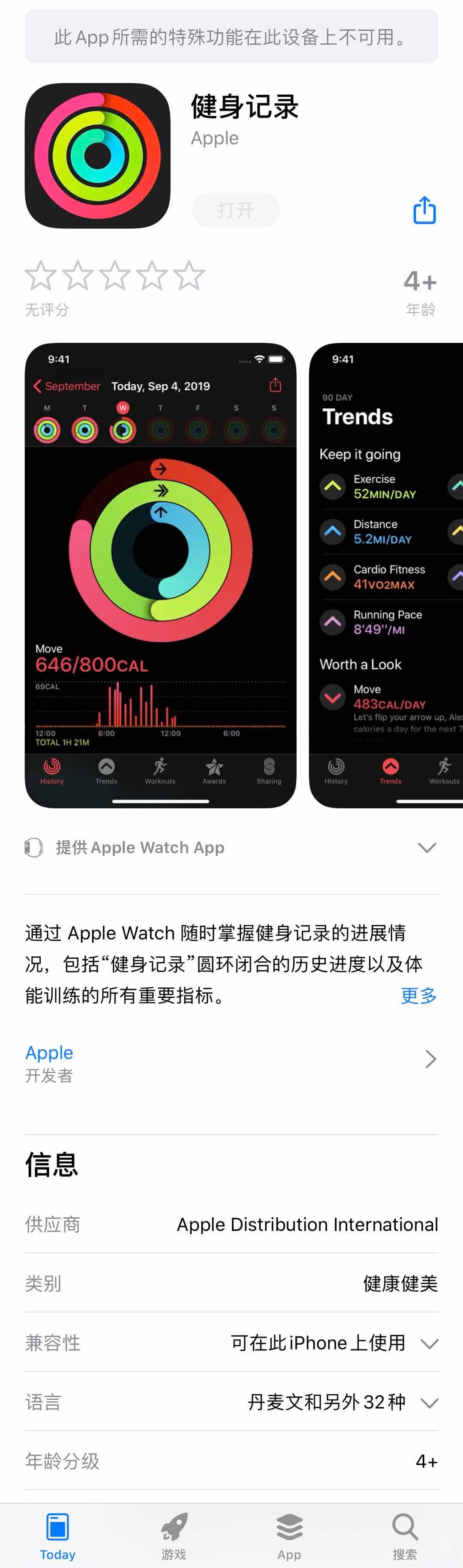Tap the 打开 button

[236, 210]
